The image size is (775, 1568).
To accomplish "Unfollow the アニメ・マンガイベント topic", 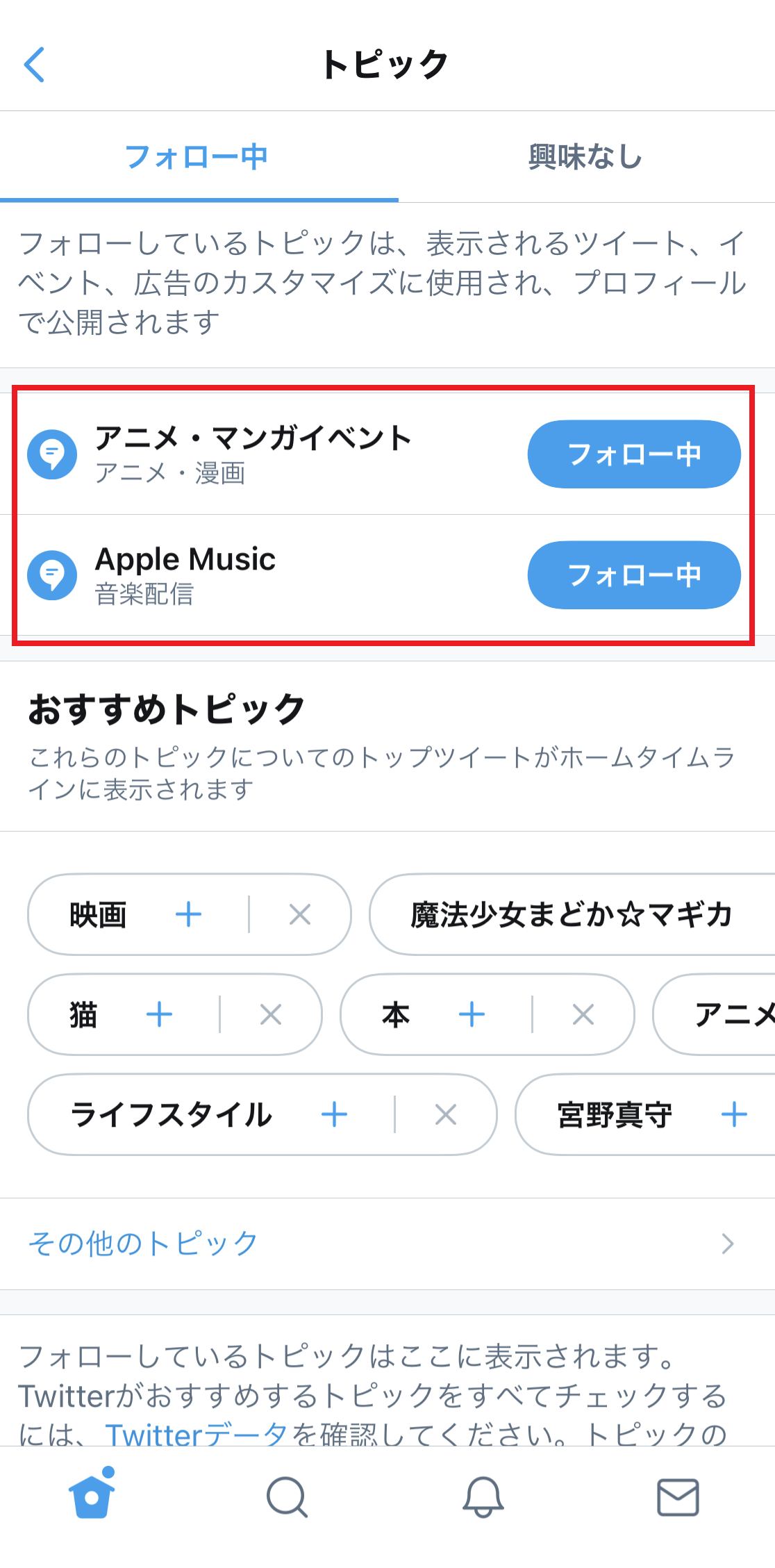I will pos(634,454).
